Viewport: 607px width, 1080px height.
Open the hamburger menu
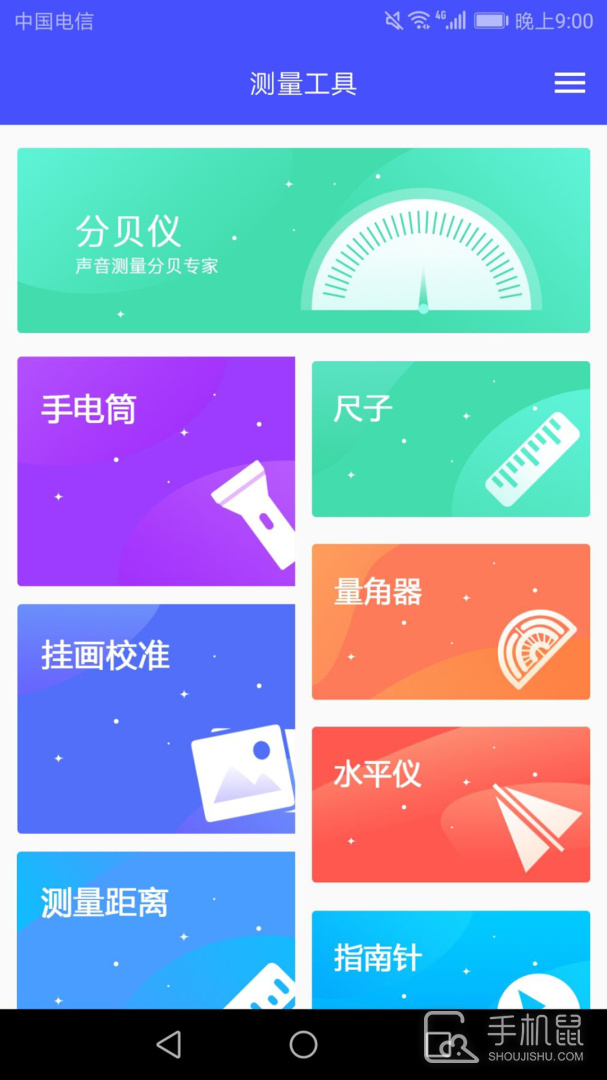tap(569, 83)
